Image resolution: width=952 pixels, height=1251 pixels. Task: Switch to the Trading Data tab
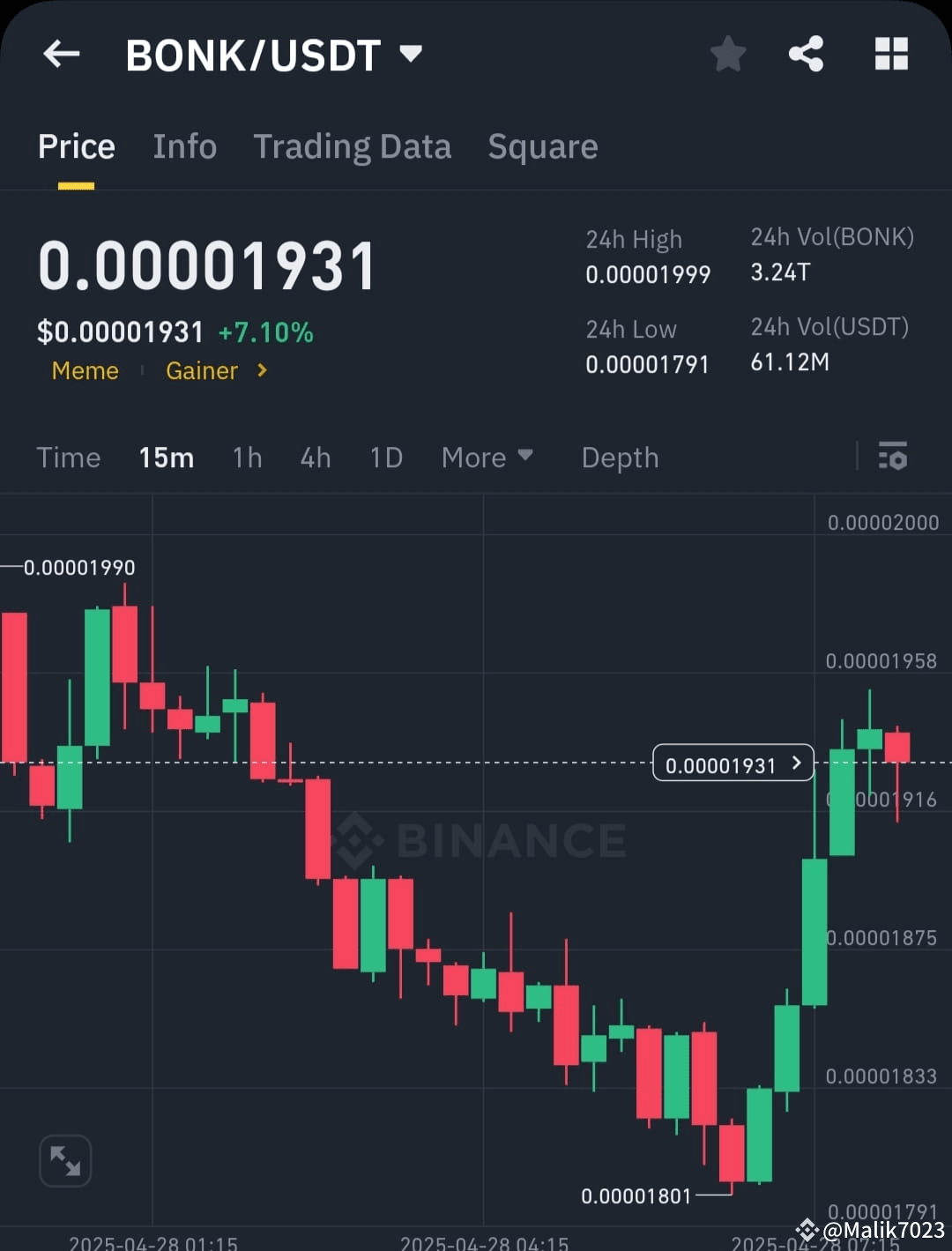[x=353, y=146]
